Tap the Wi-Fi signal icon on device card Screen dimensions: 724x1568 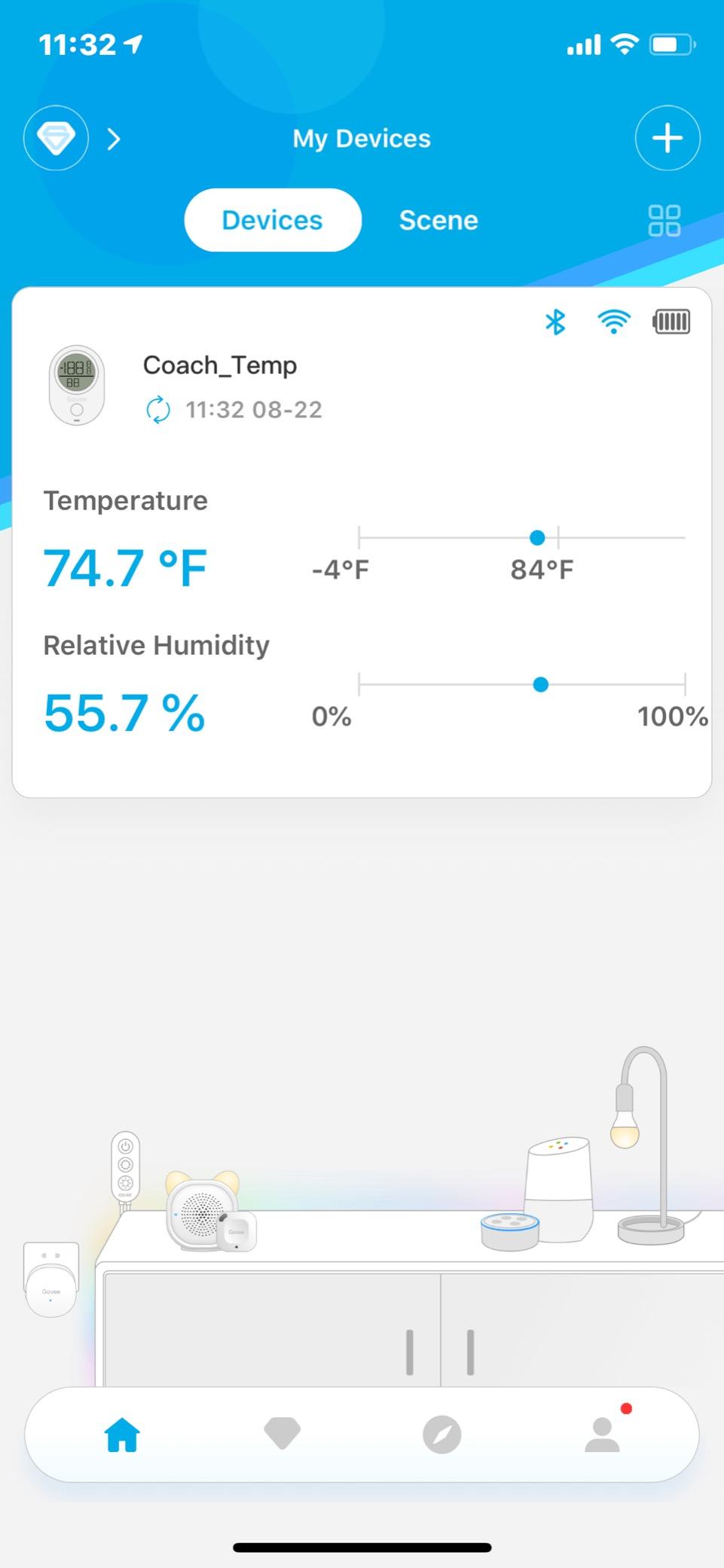pos(614,321)
